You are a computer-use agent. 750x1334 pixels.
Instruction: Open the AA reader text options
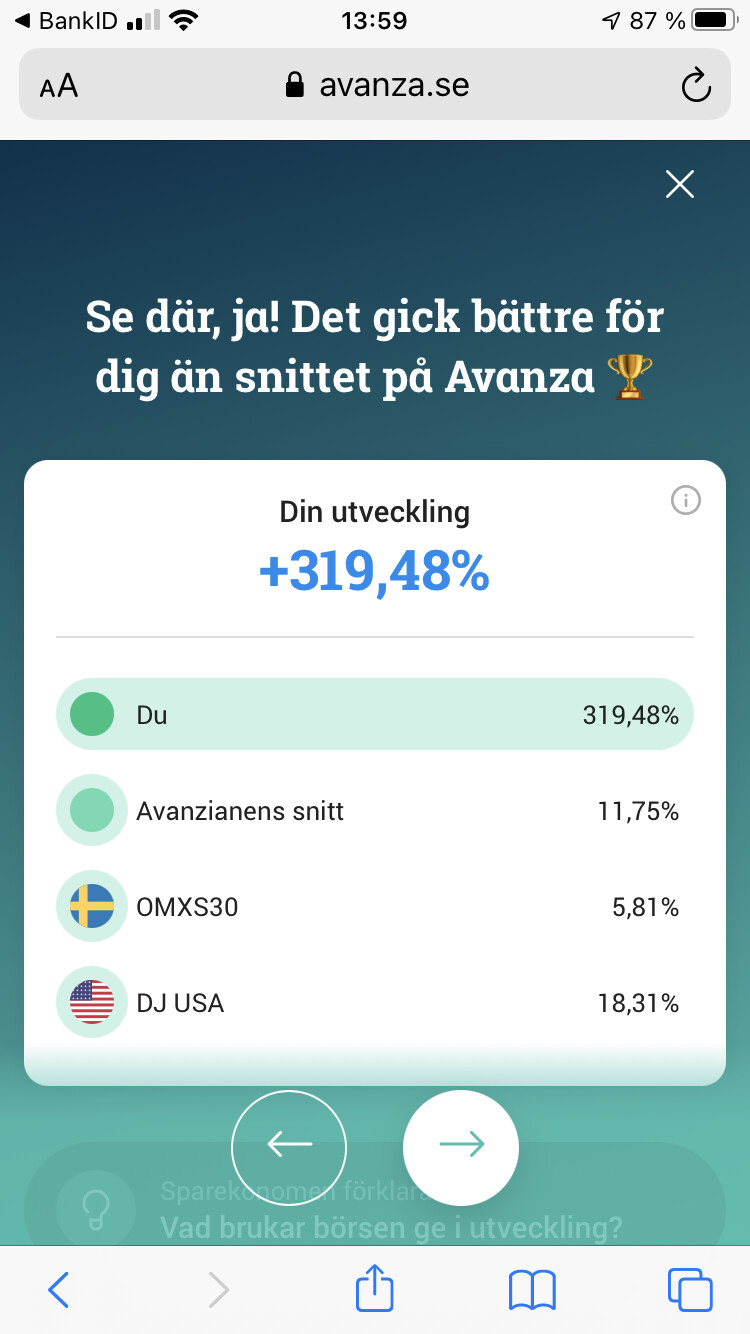click(59, 86)
